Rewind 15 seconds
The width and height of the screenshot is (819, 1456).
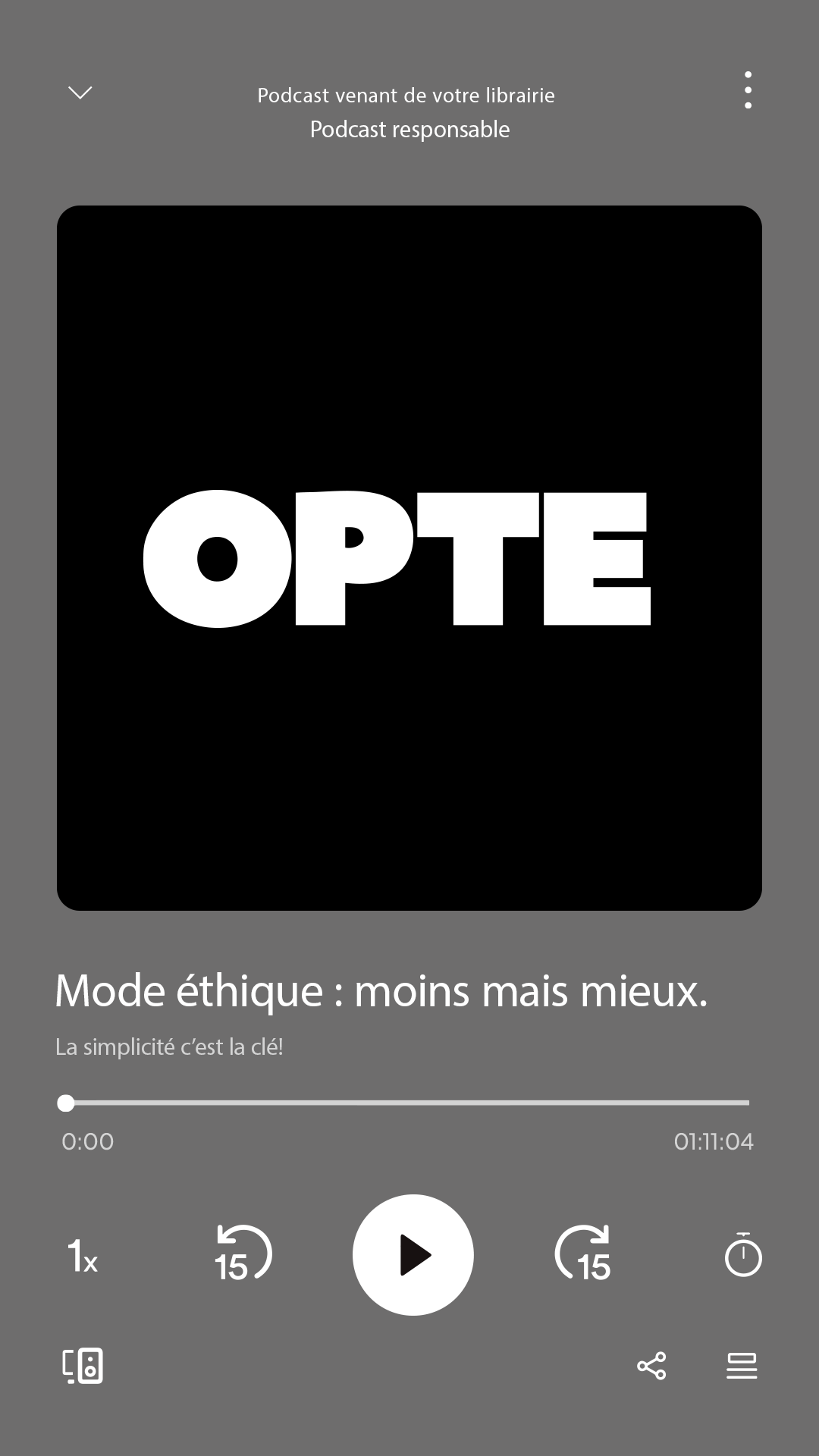tap(243, 1254)
